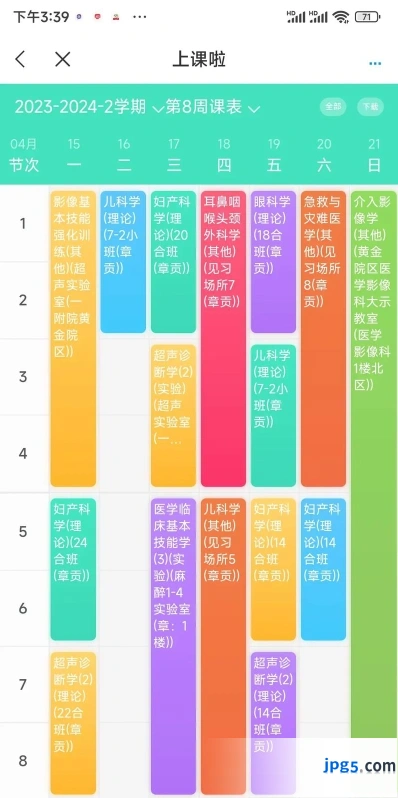The width and height of the screenshot is (398, 798).
Task: Open the 耳鼻咽喉头颈外科学 course card
Action: click(x=223, y=339)
